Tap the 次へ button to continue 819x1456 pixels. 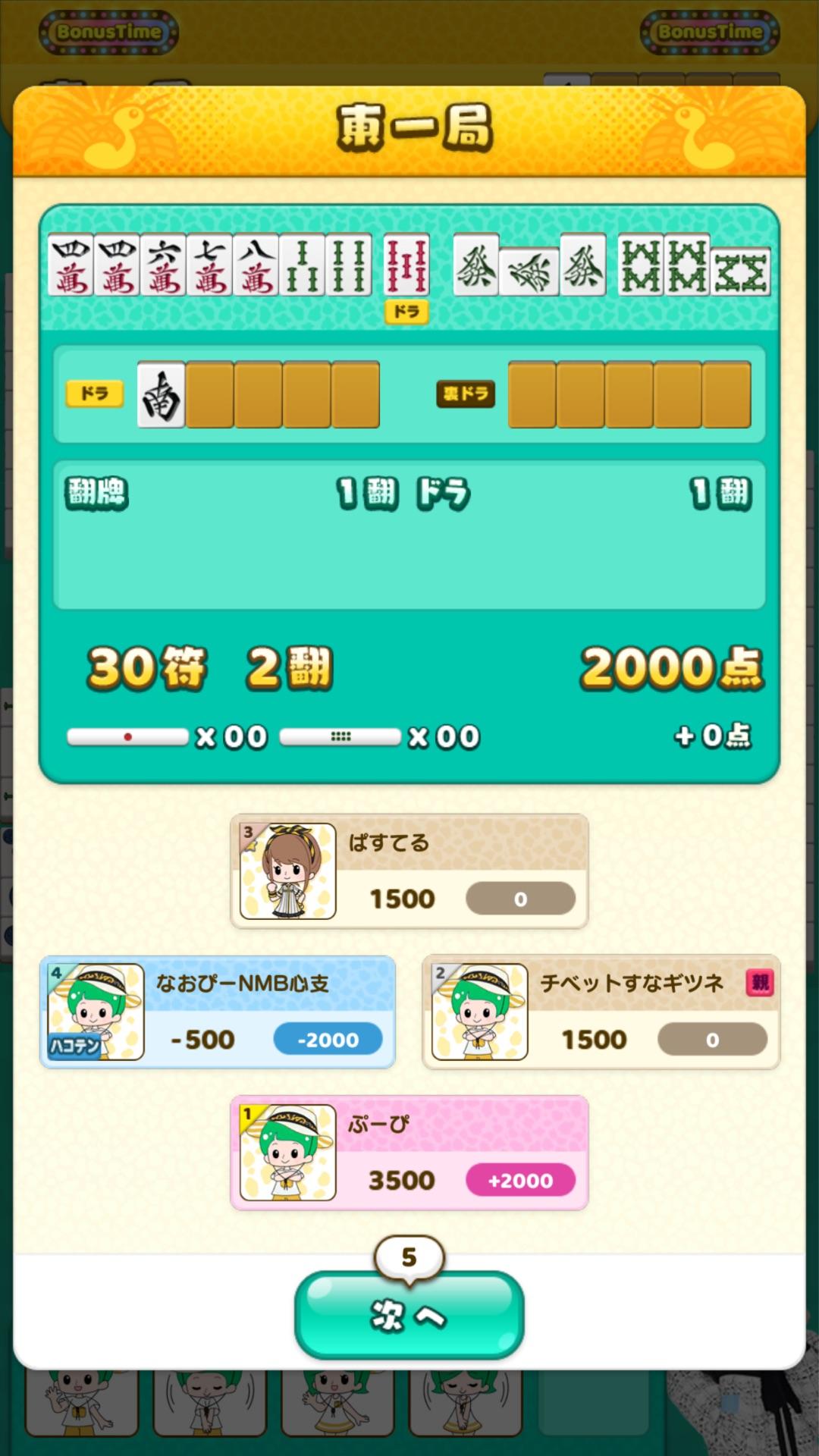click(x=409, y=1315)
